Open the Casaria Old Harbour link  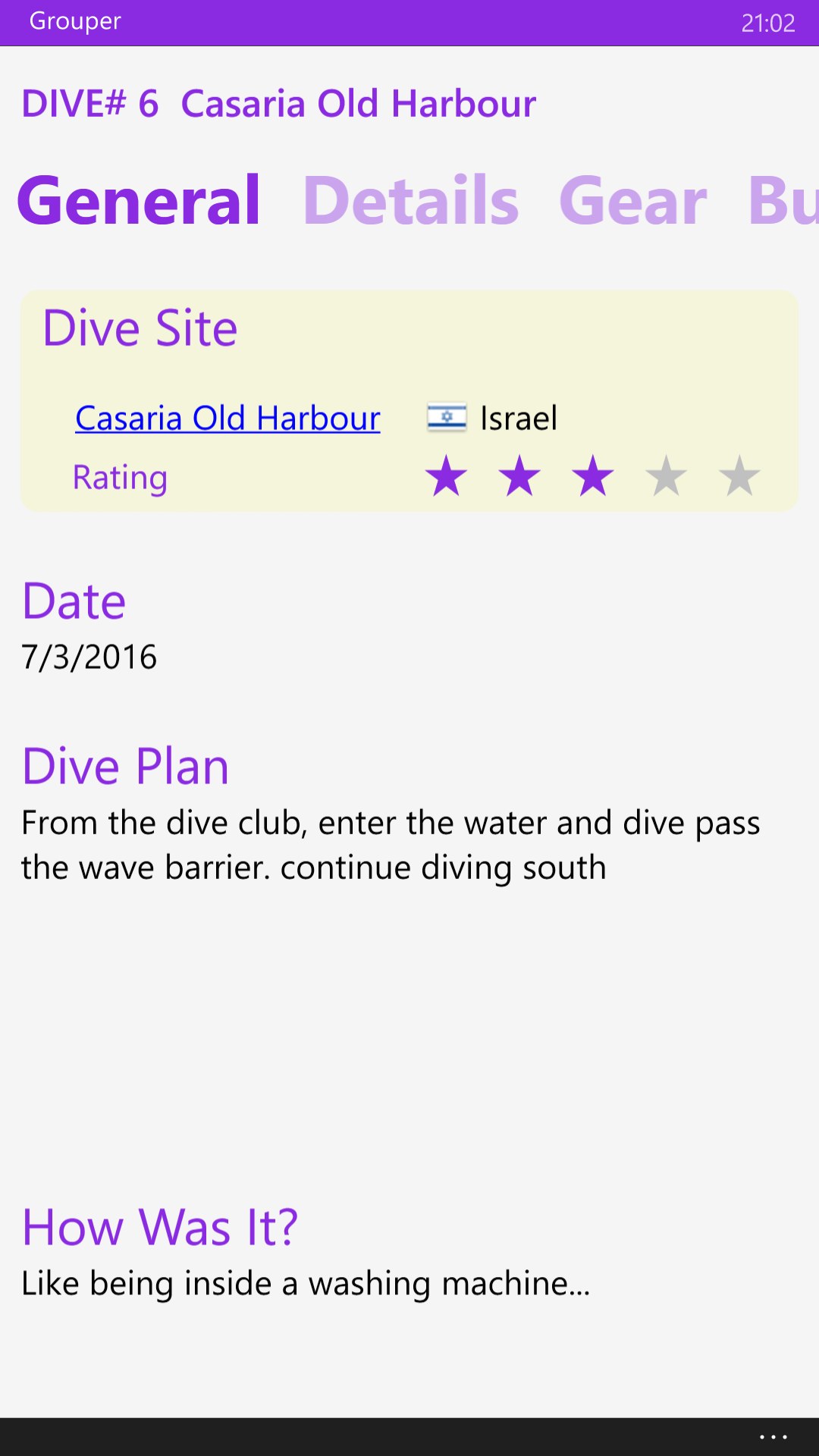click(x=227, y=418)
